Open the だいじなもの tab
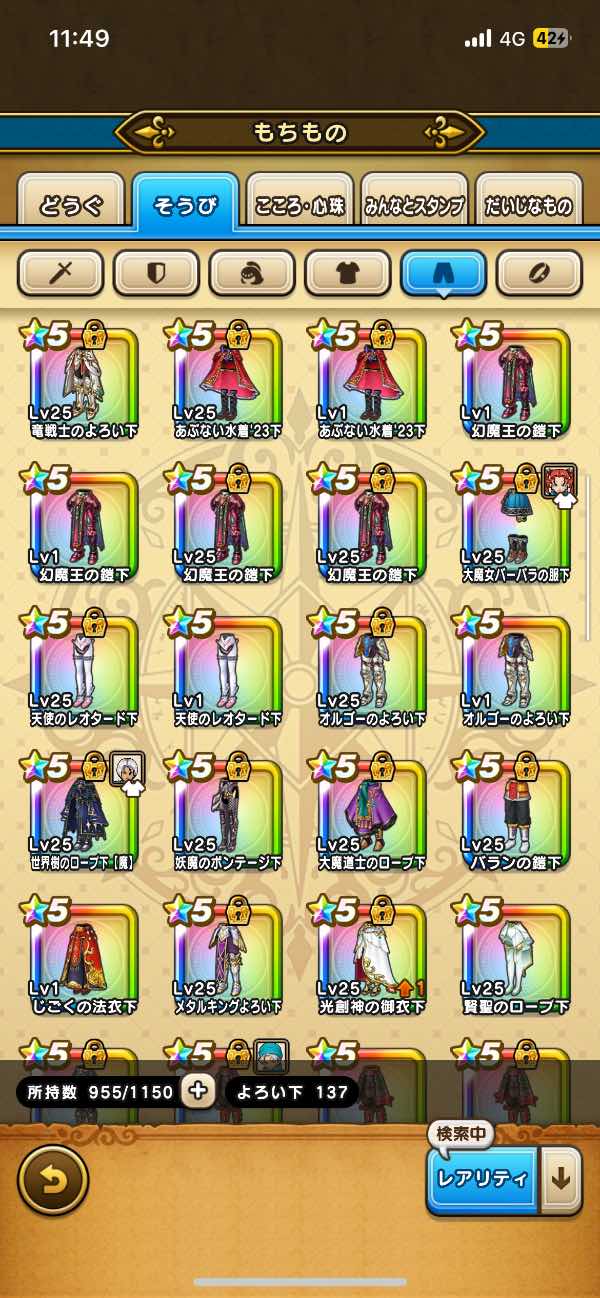Screen dimensions: 600x1298 point(528,206)
